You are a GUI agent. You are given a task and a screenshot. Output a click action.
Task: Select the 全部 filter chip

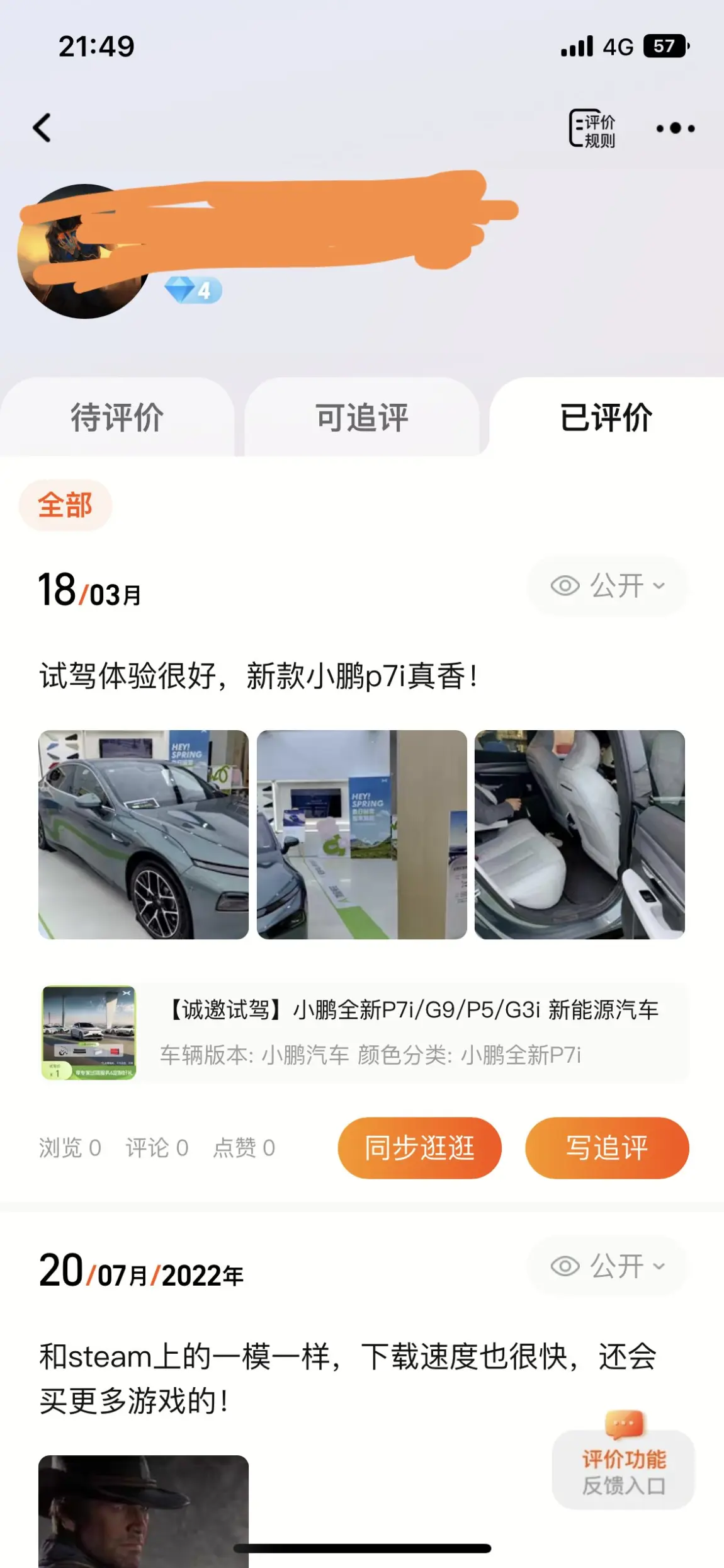(x=65, y=505)
